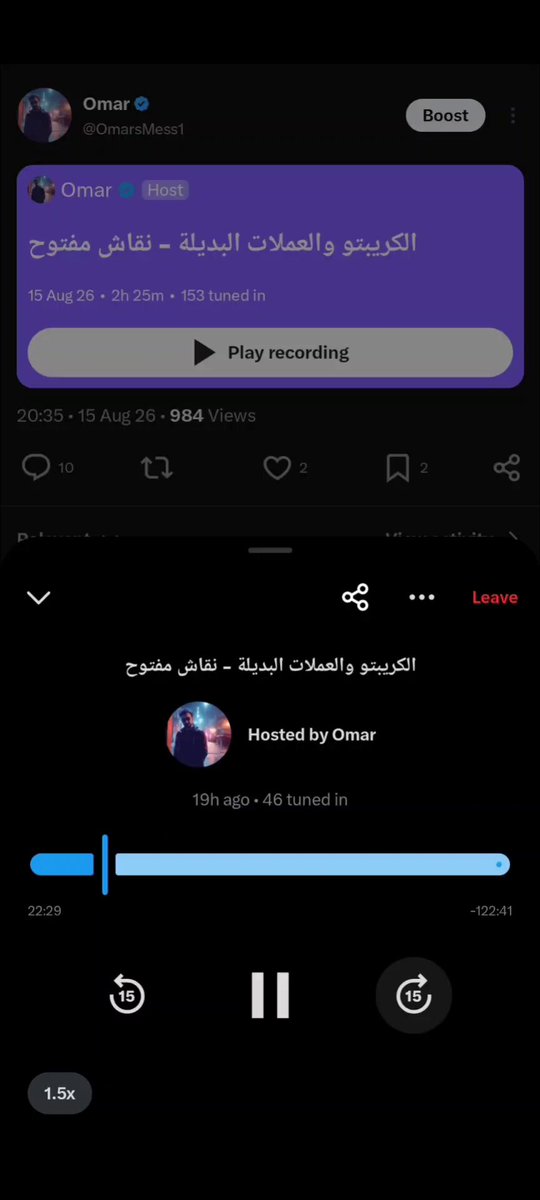The height and width of the screenshot is (1200, 540).
Task: Collapse the player with the down chevron
Action: point(39,597)
